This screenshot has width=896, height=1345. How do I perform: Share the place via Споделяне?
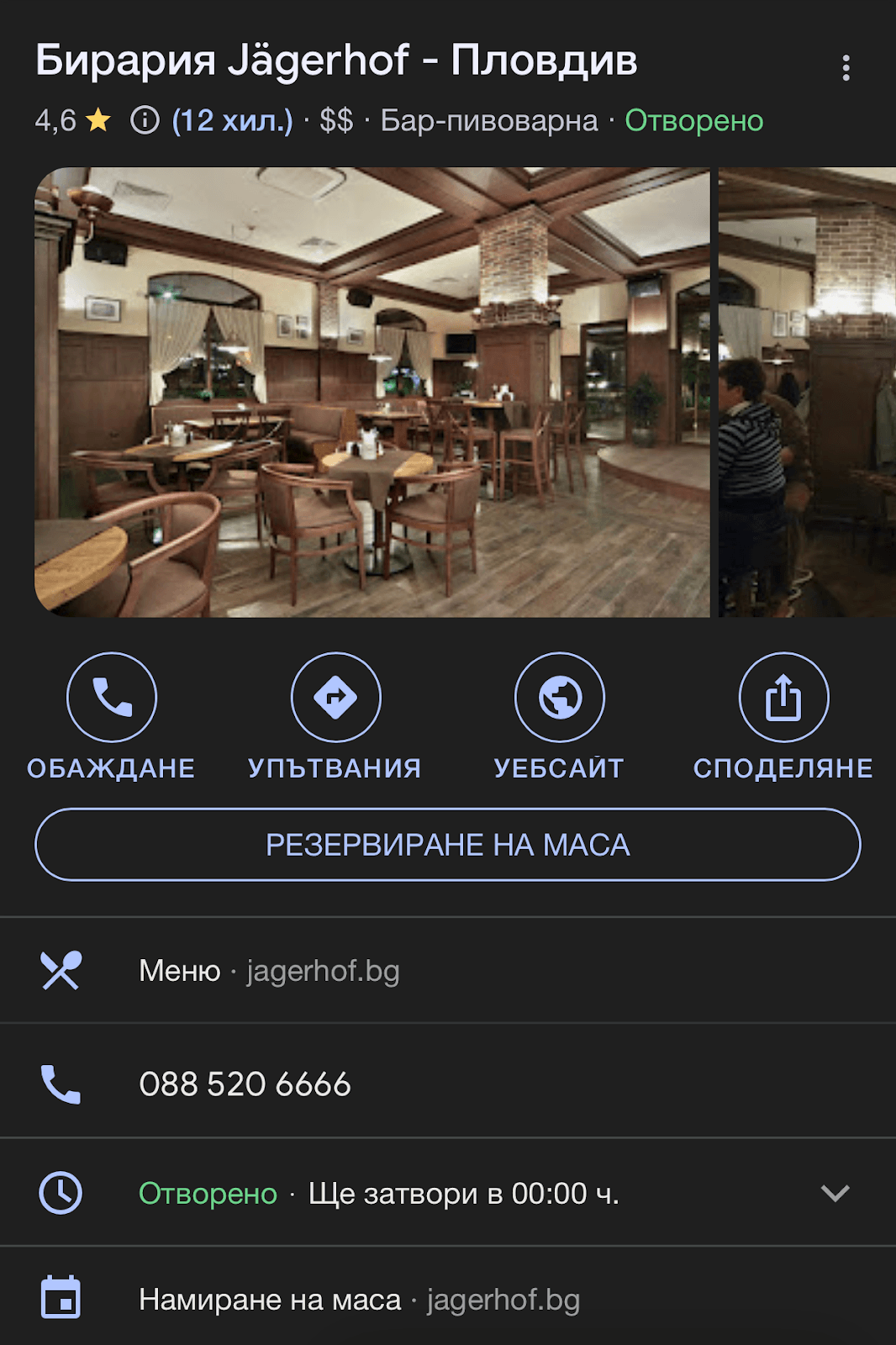[783, 698]
